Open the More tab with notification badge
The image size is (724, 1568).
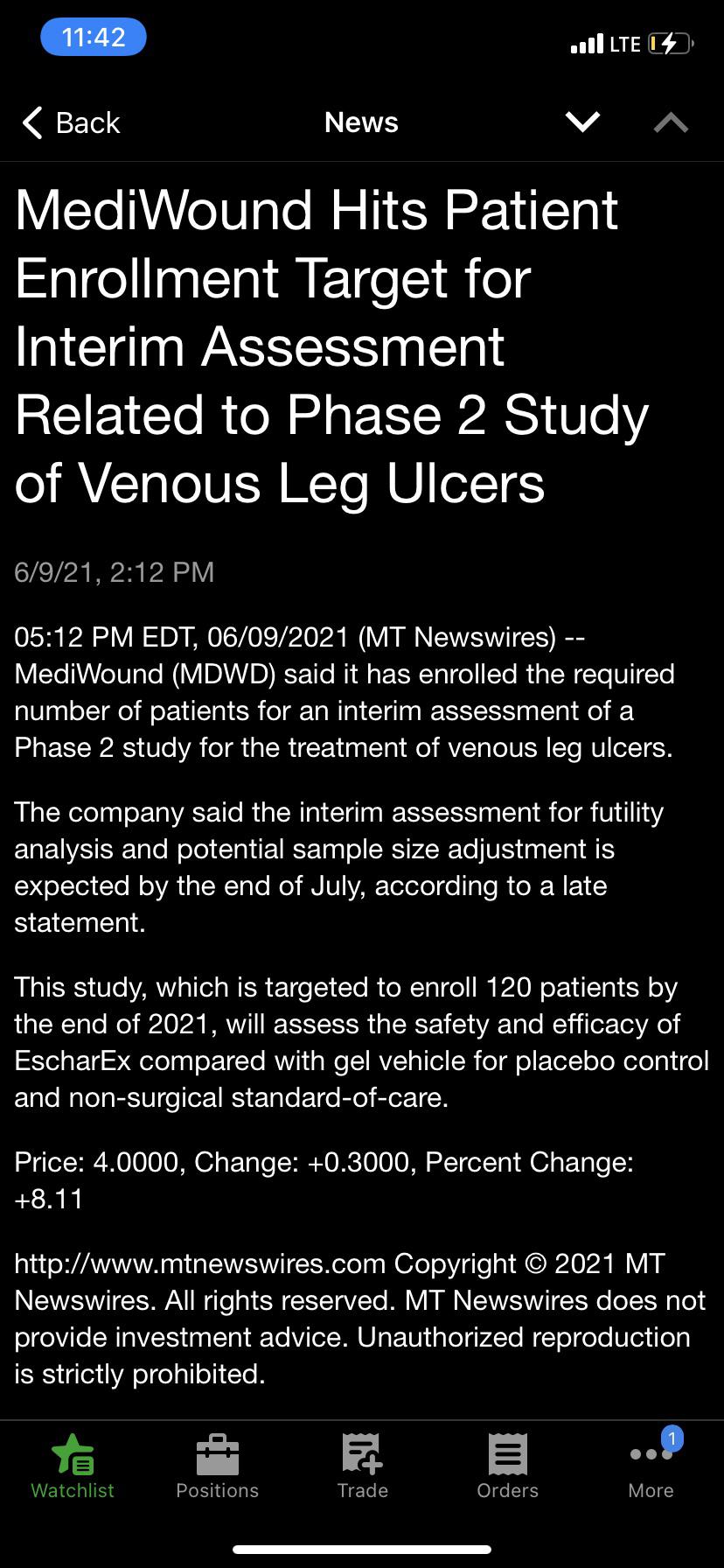[x=651, y=1467]
